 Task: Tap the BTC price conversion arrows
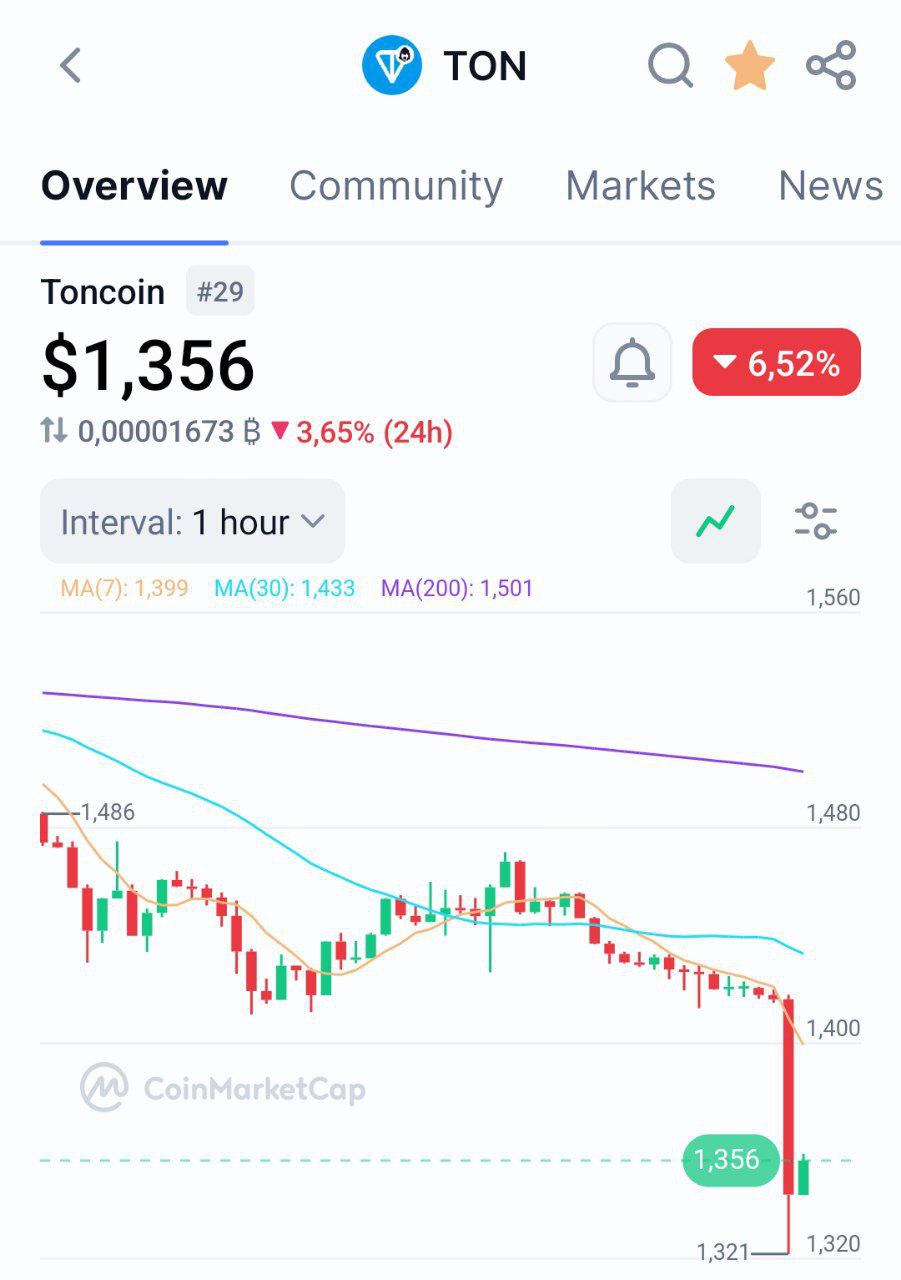click(x=54, y=432)
